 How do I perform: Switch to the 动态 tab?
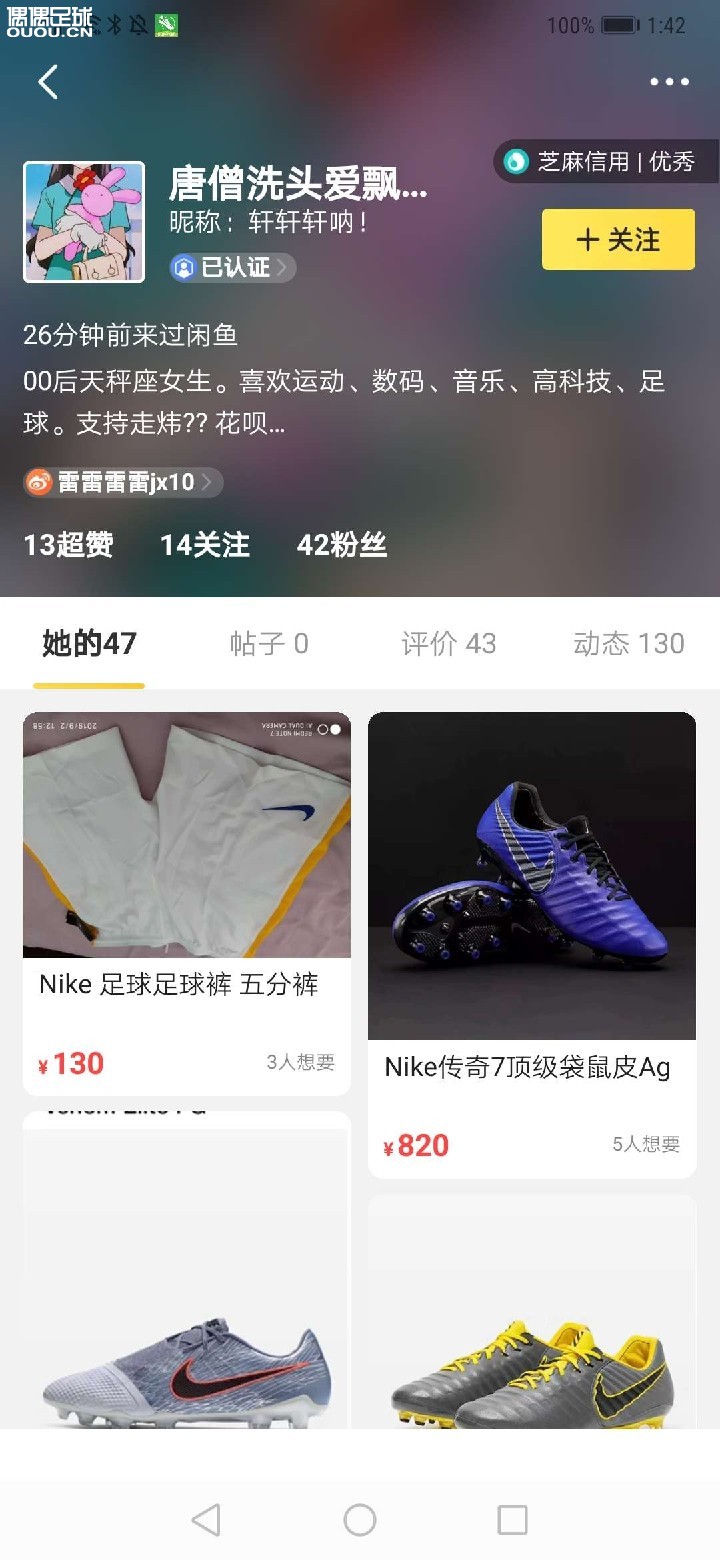[628, 643]
